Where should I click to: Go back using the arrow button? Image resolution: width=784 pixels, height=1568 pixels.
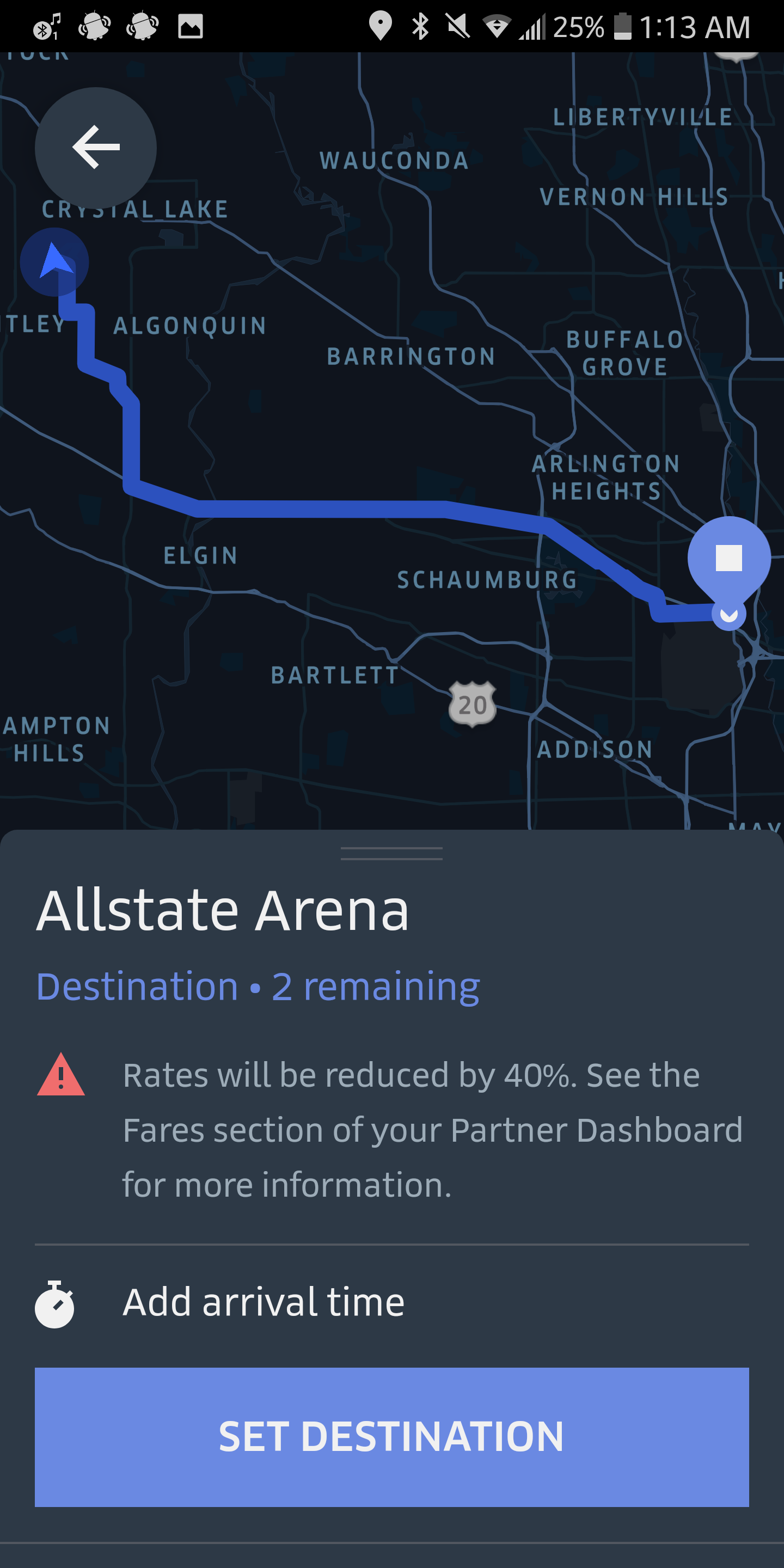coord(96,148)
